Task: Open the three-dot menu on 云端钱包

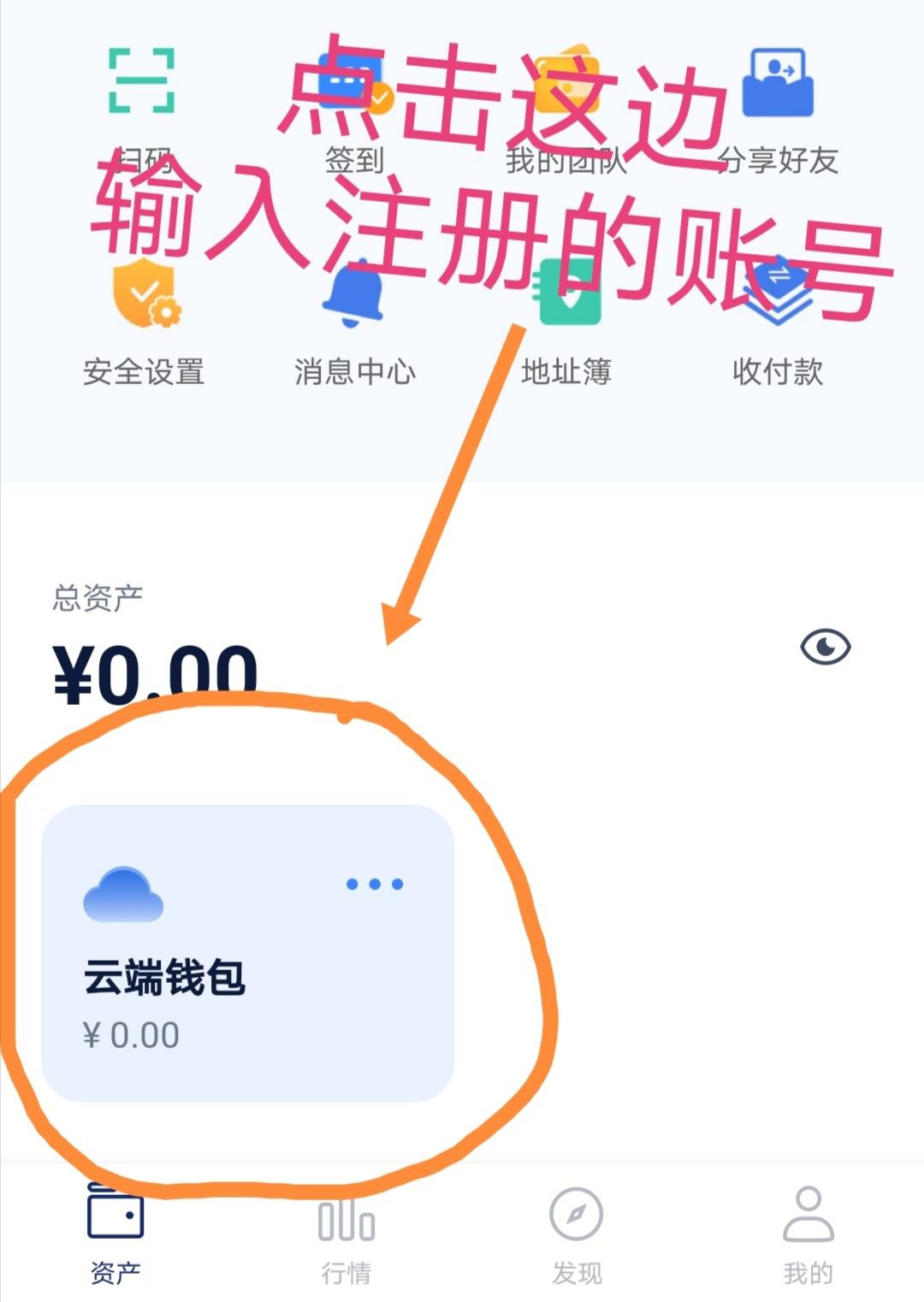Action: 375,885
